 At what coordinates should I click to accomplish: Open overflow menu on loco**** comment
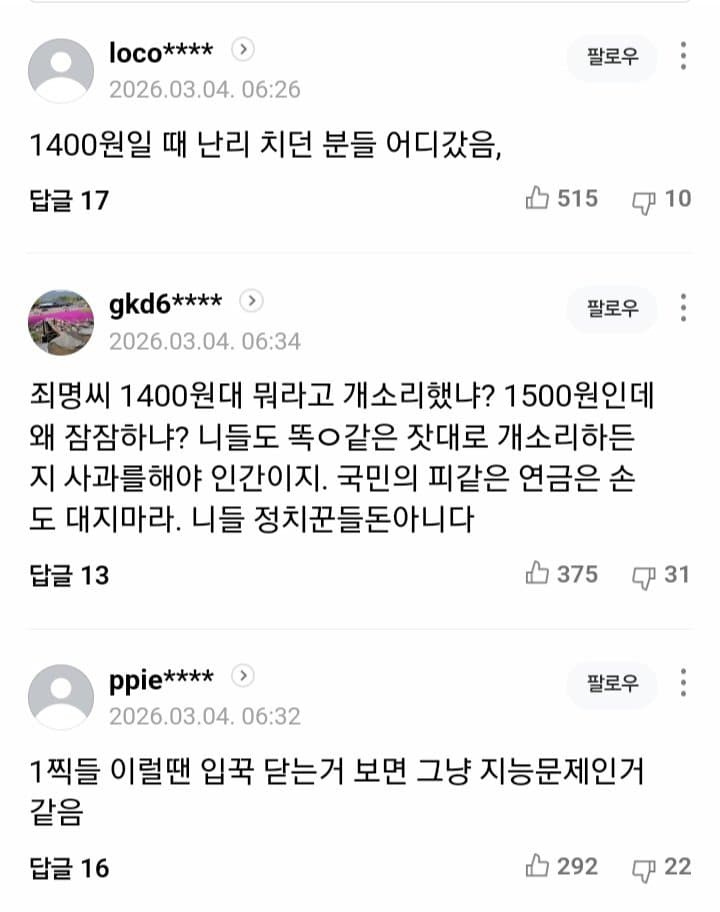click(683, 57)
